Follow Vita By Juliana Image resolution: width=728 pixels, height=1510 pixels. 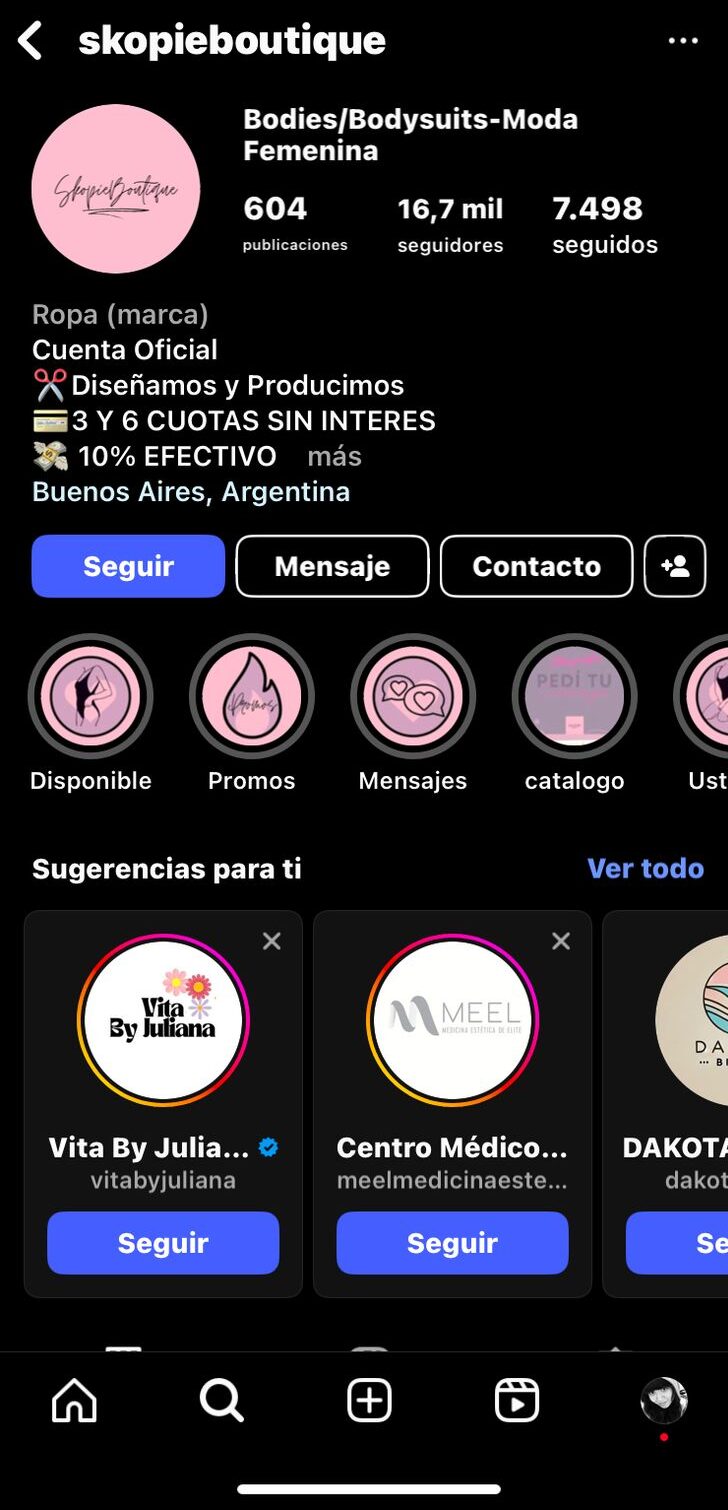coord(163,1243)
